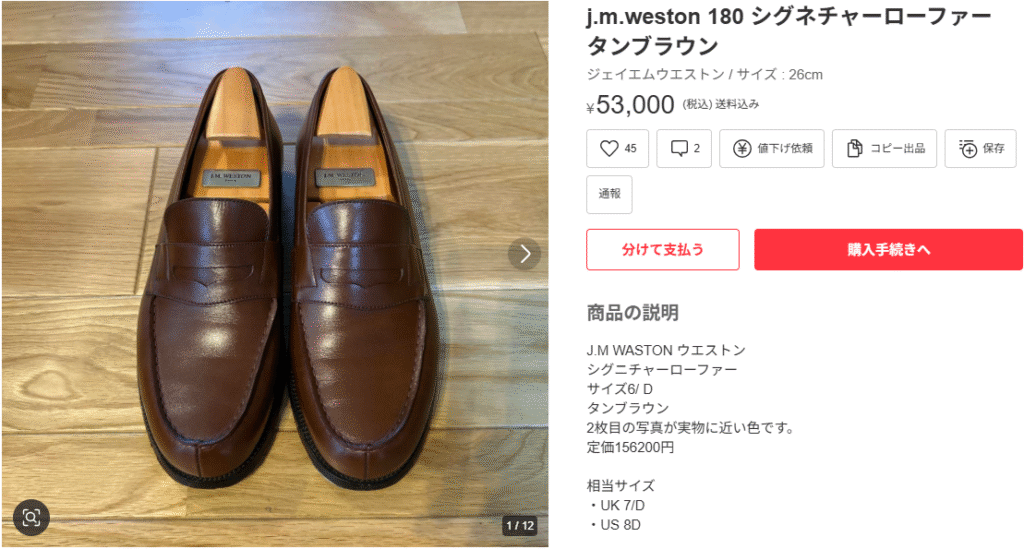Request a price reduction (値下げ依頼)
Image resolution: width=1024 pixels, height=549 pixels.
click(x=771, y=149)
